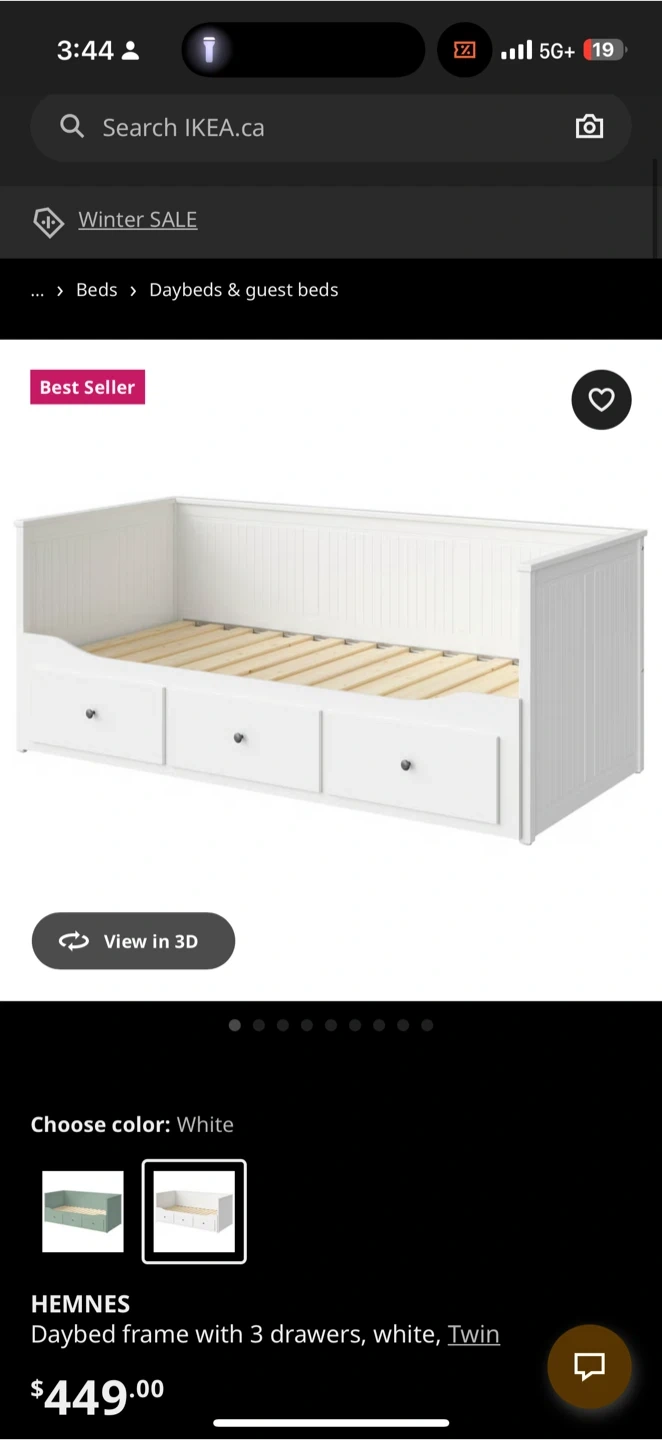This screenshot has height=1440, width=662.
Task: Start a chat with support
Action: pyautogui.click(x=589, y=1366)
